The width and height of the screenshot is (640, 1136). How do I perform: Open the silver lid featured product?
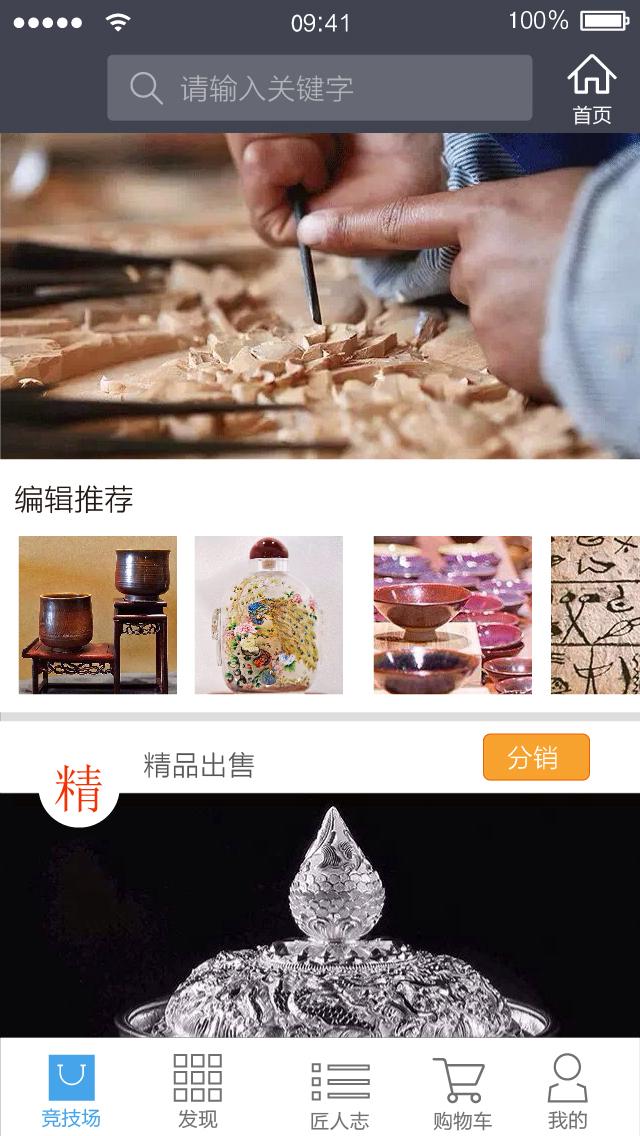coord(320,915)
